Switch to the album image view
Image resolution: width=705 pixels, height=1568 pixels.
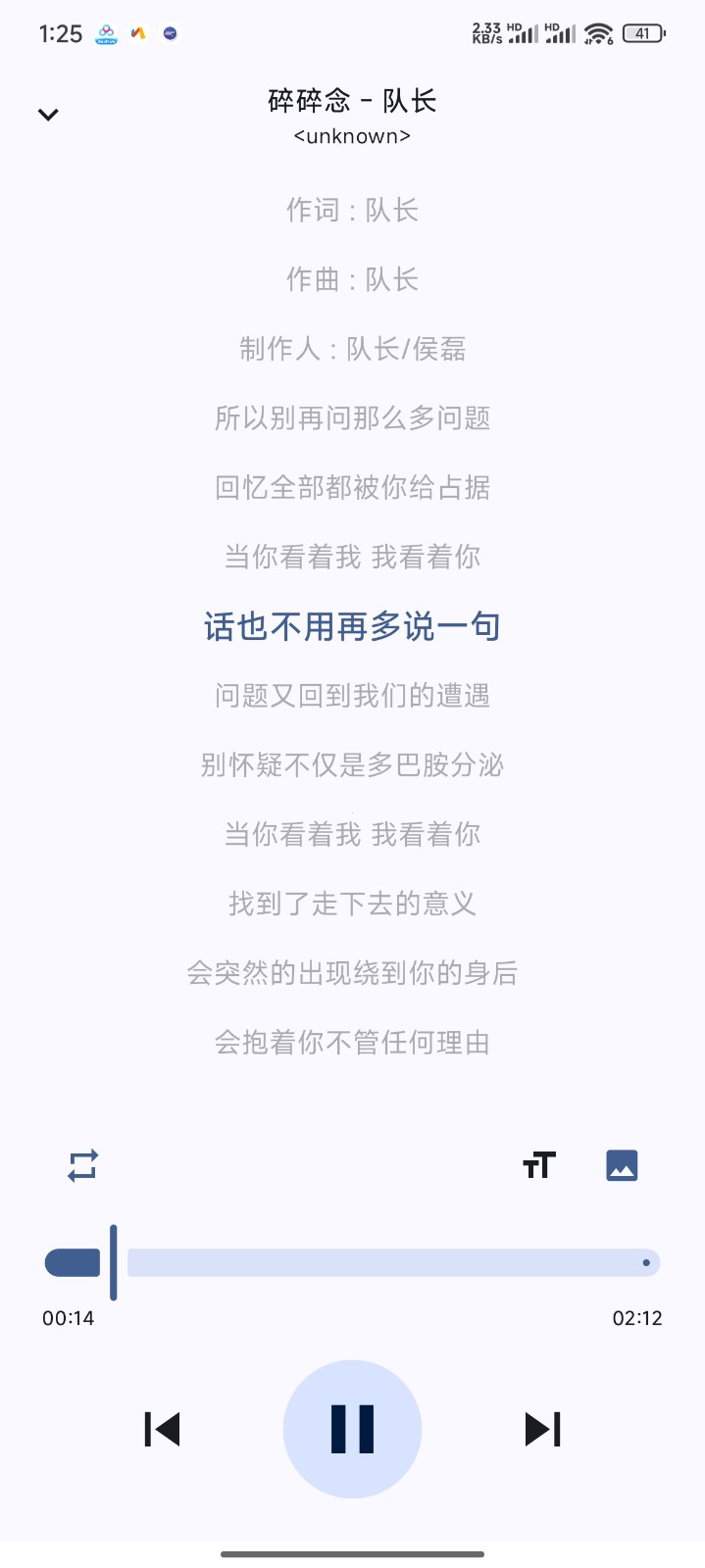click(x=622, y=1165)
